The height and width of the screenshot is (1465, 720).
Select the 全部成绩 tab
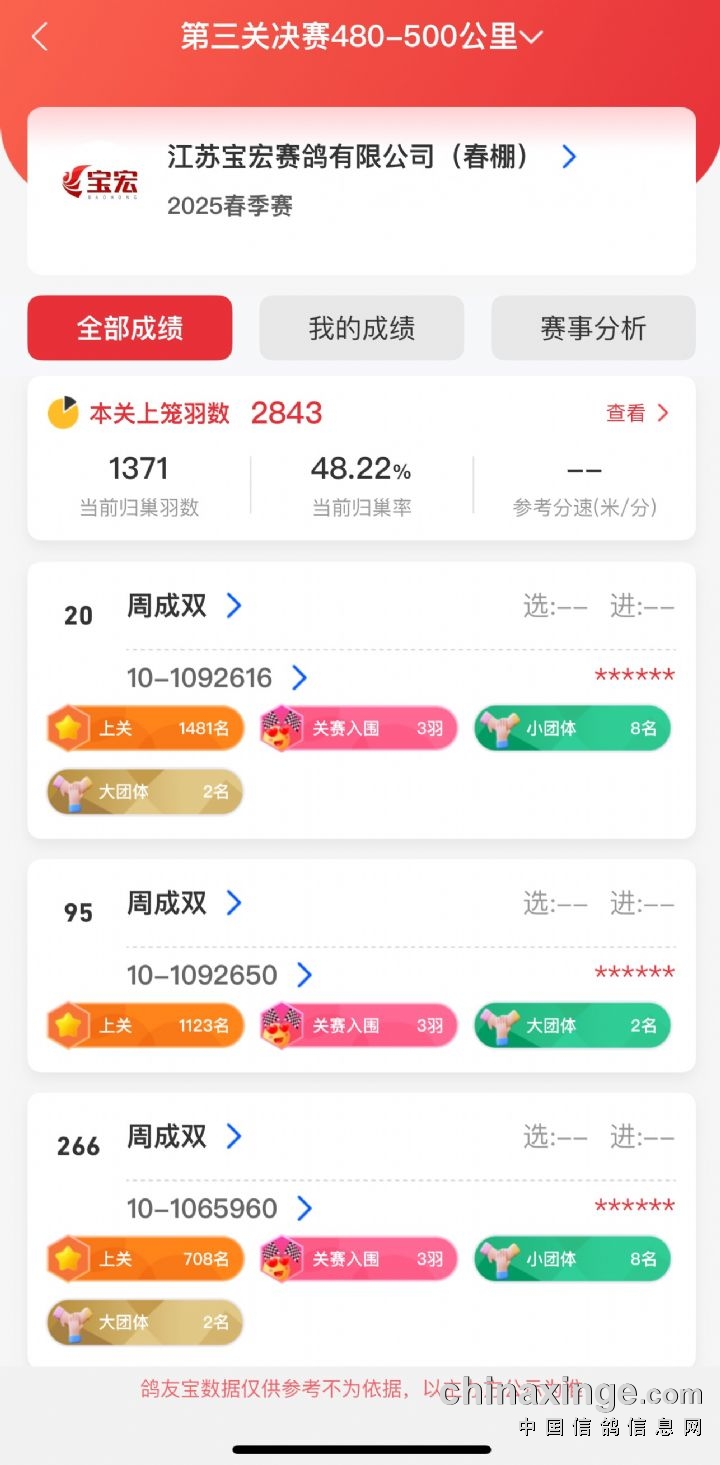130,328
